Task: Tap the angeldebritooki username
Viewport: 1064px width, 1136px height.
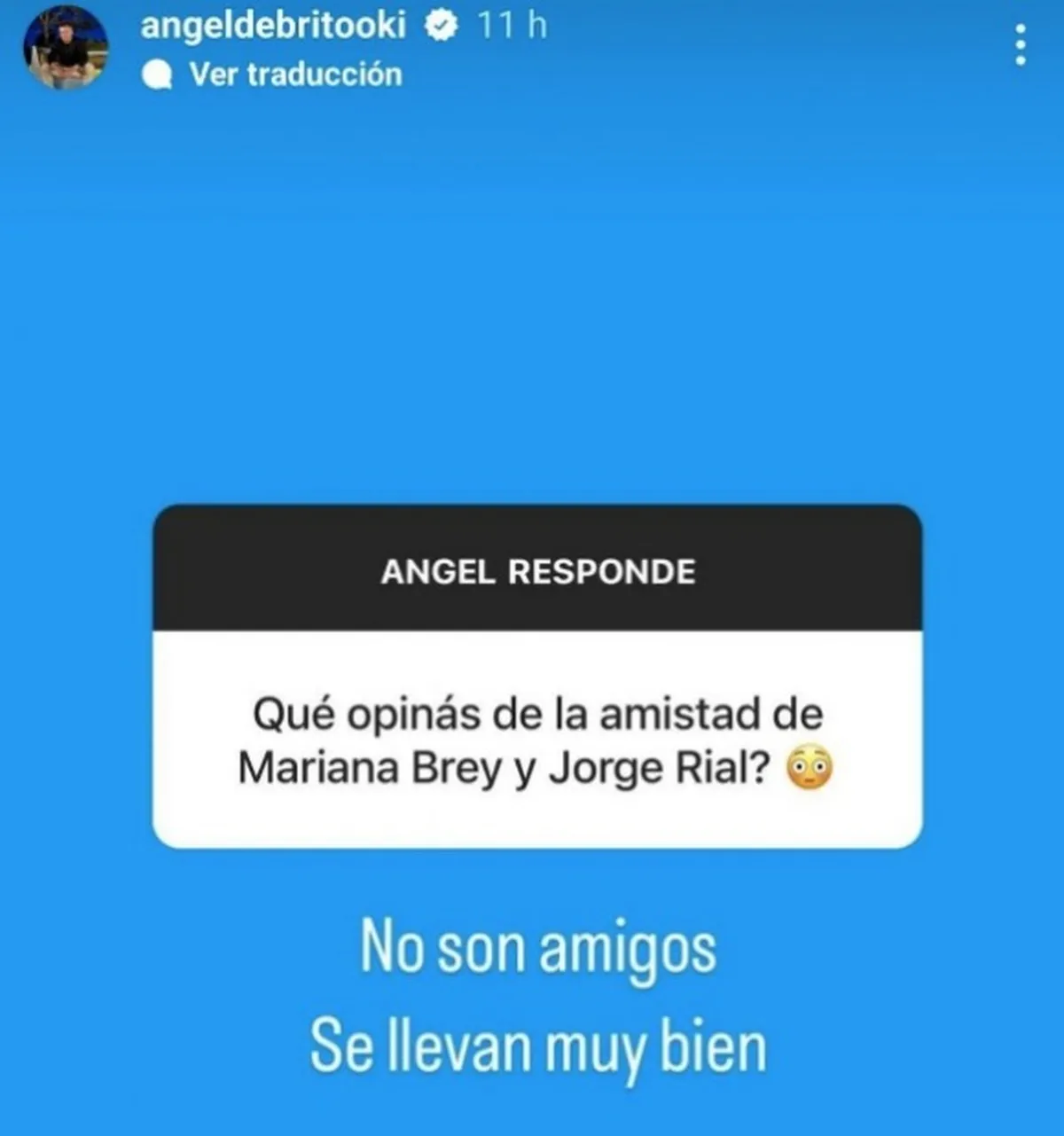Action: pyautogui.click(x=273, y=25)
